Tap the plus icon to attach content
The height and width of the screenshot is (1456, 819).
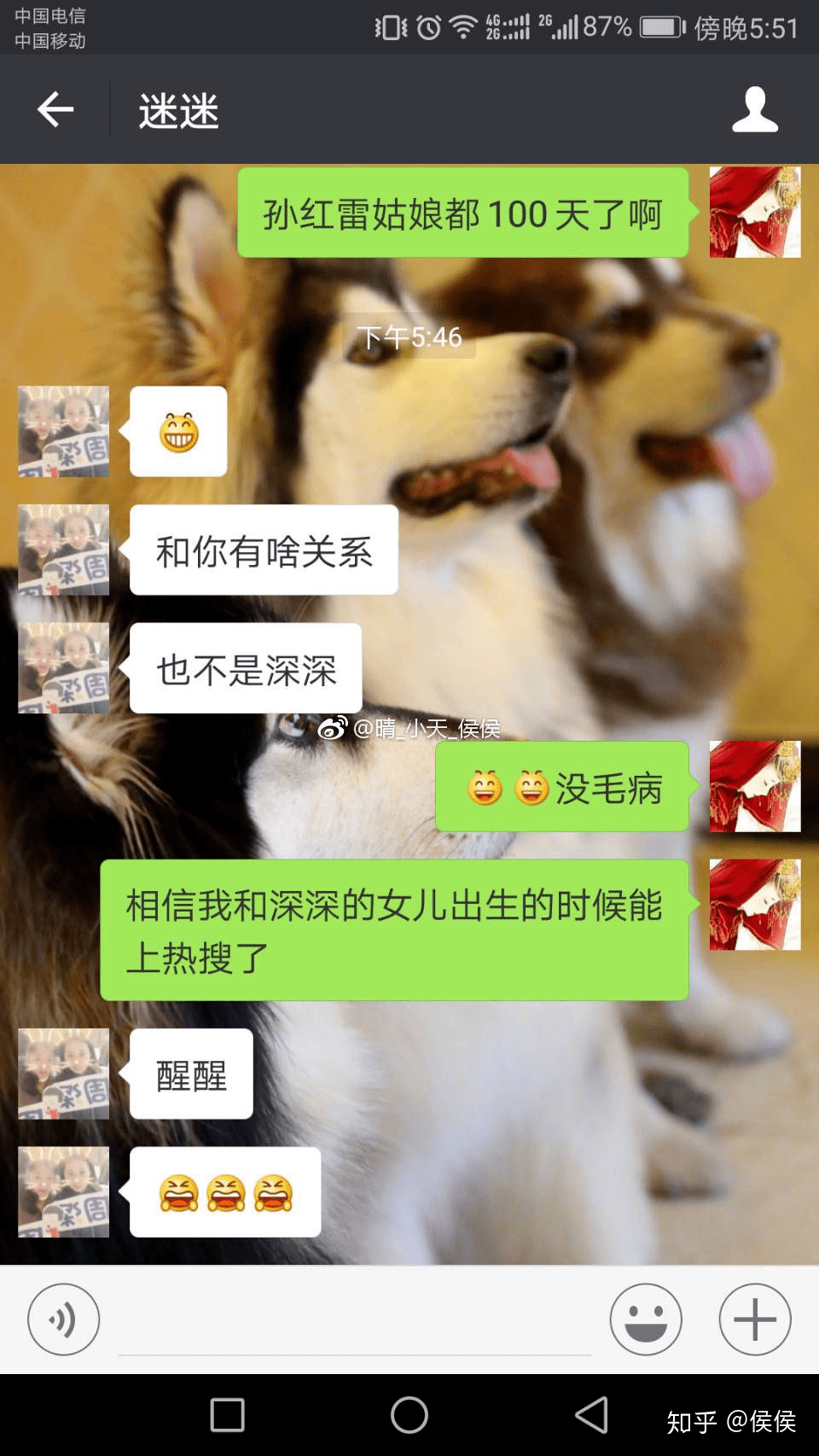[x=753, y=1319]
